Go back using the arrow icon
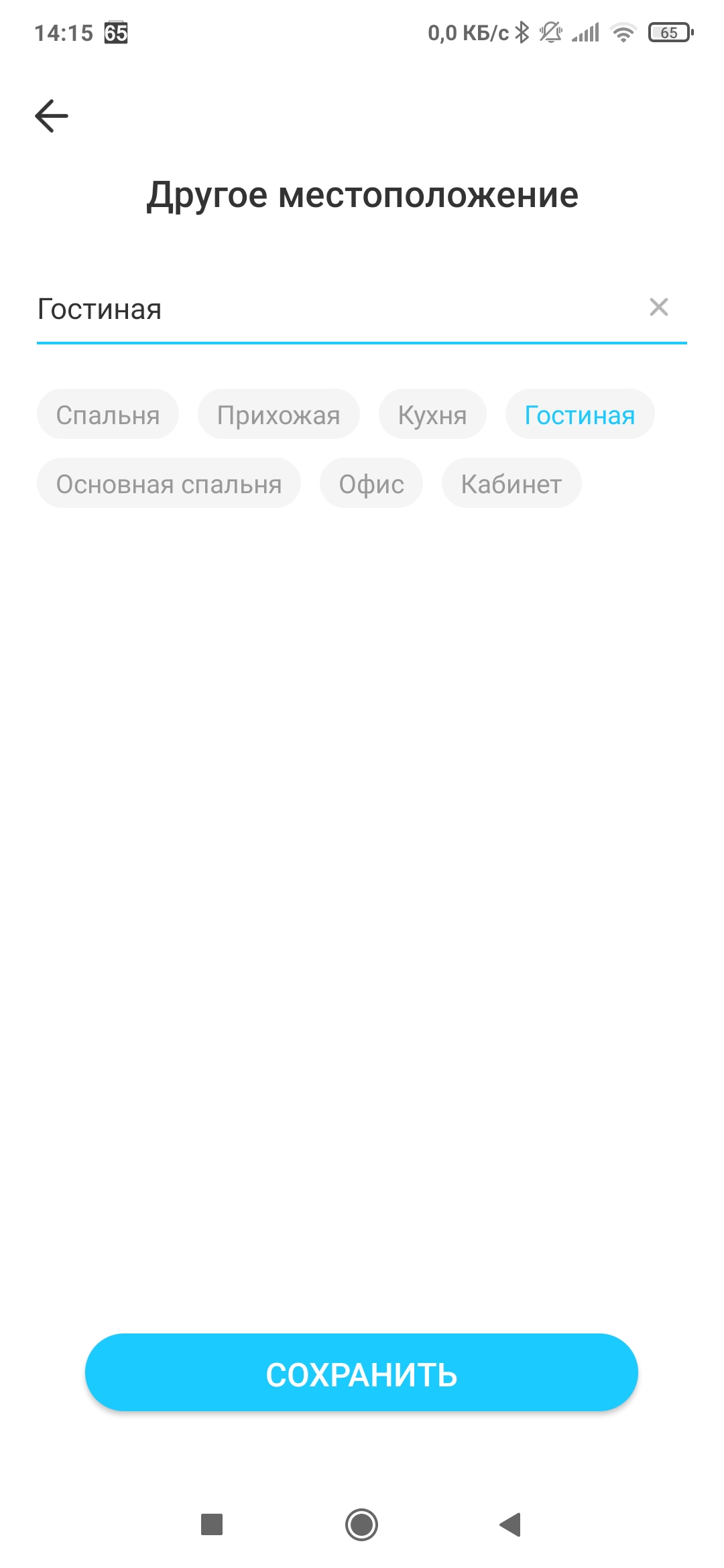 52,116
